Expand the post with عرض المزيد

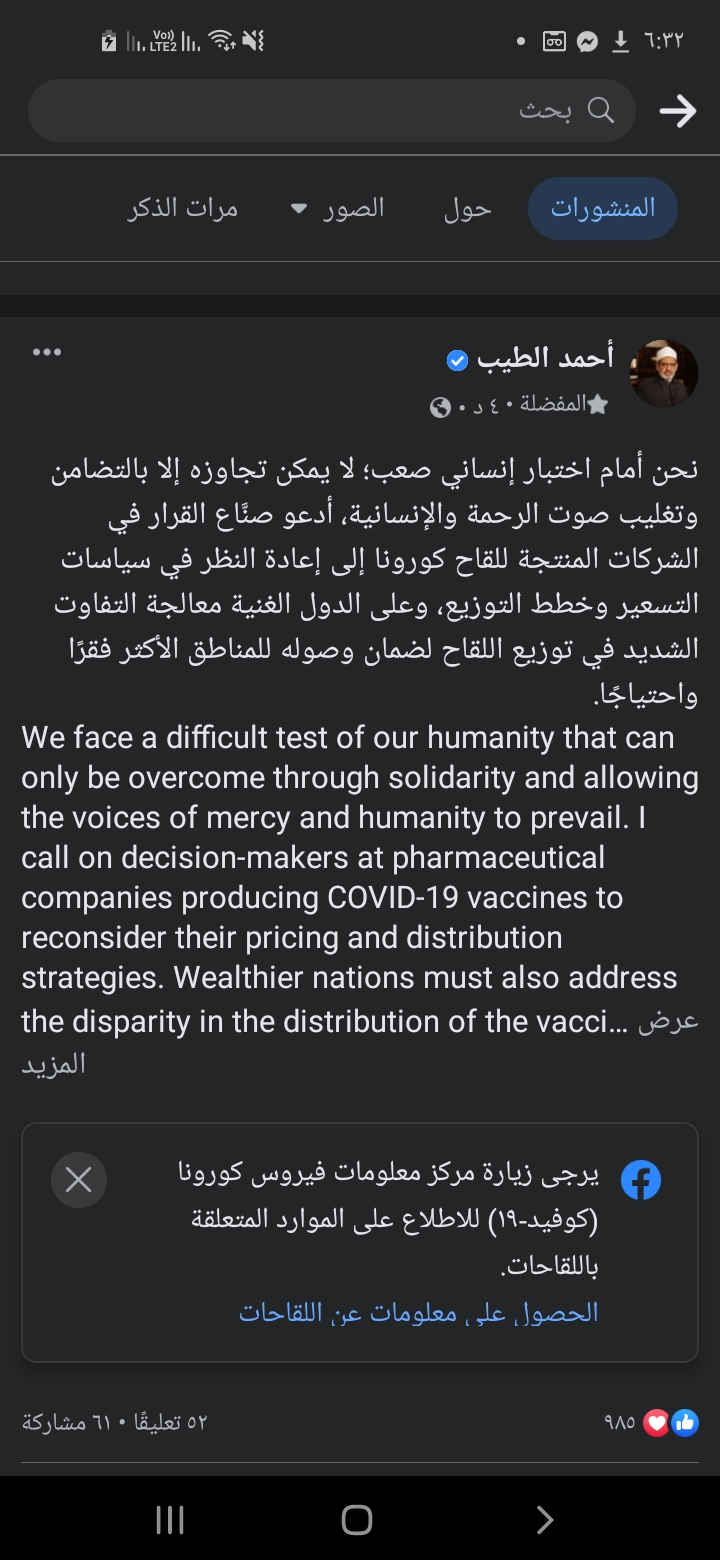(669, 1023)
